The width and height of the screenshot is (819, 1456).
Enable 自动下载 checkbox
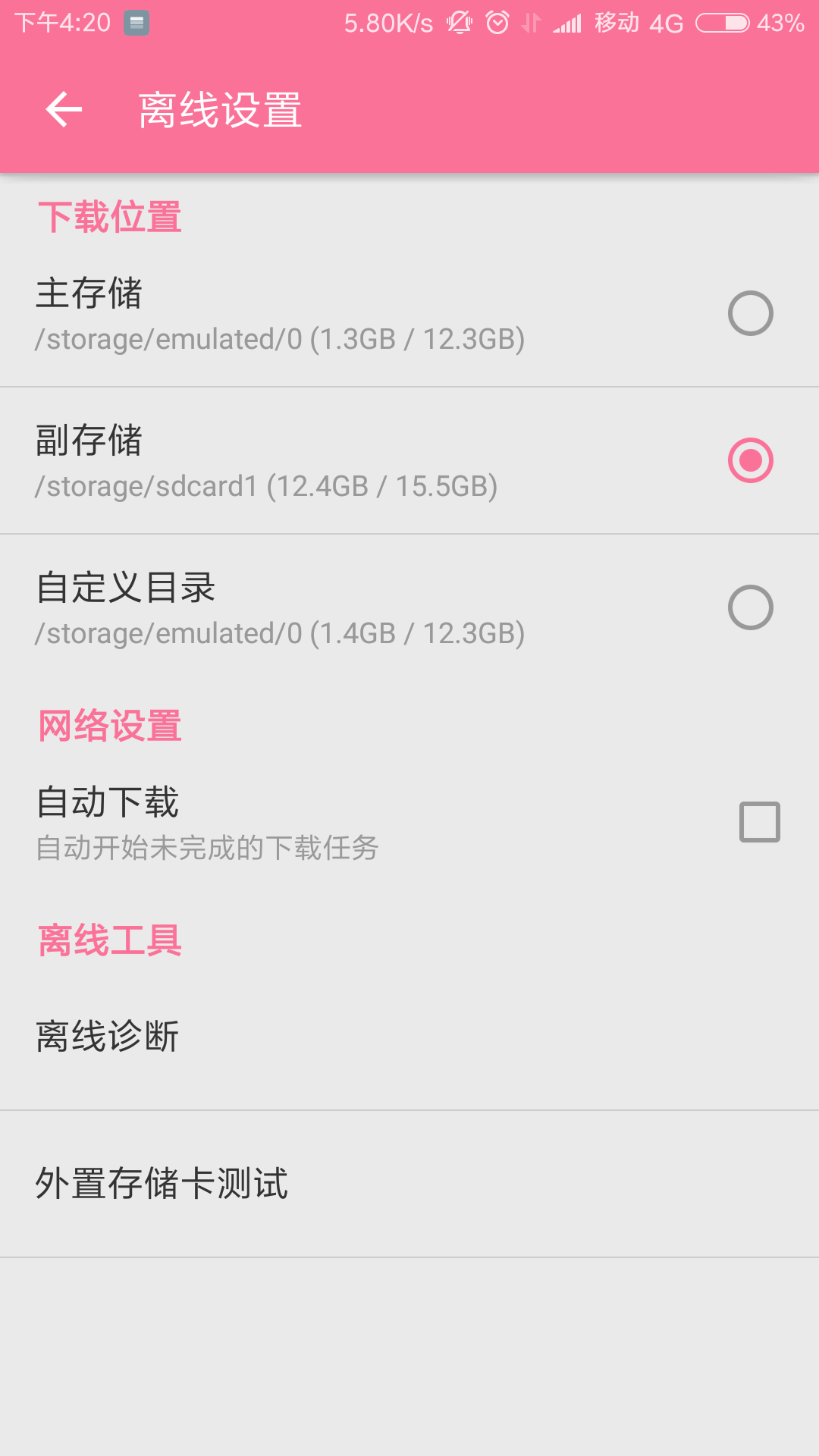click(x=761, y=821)
